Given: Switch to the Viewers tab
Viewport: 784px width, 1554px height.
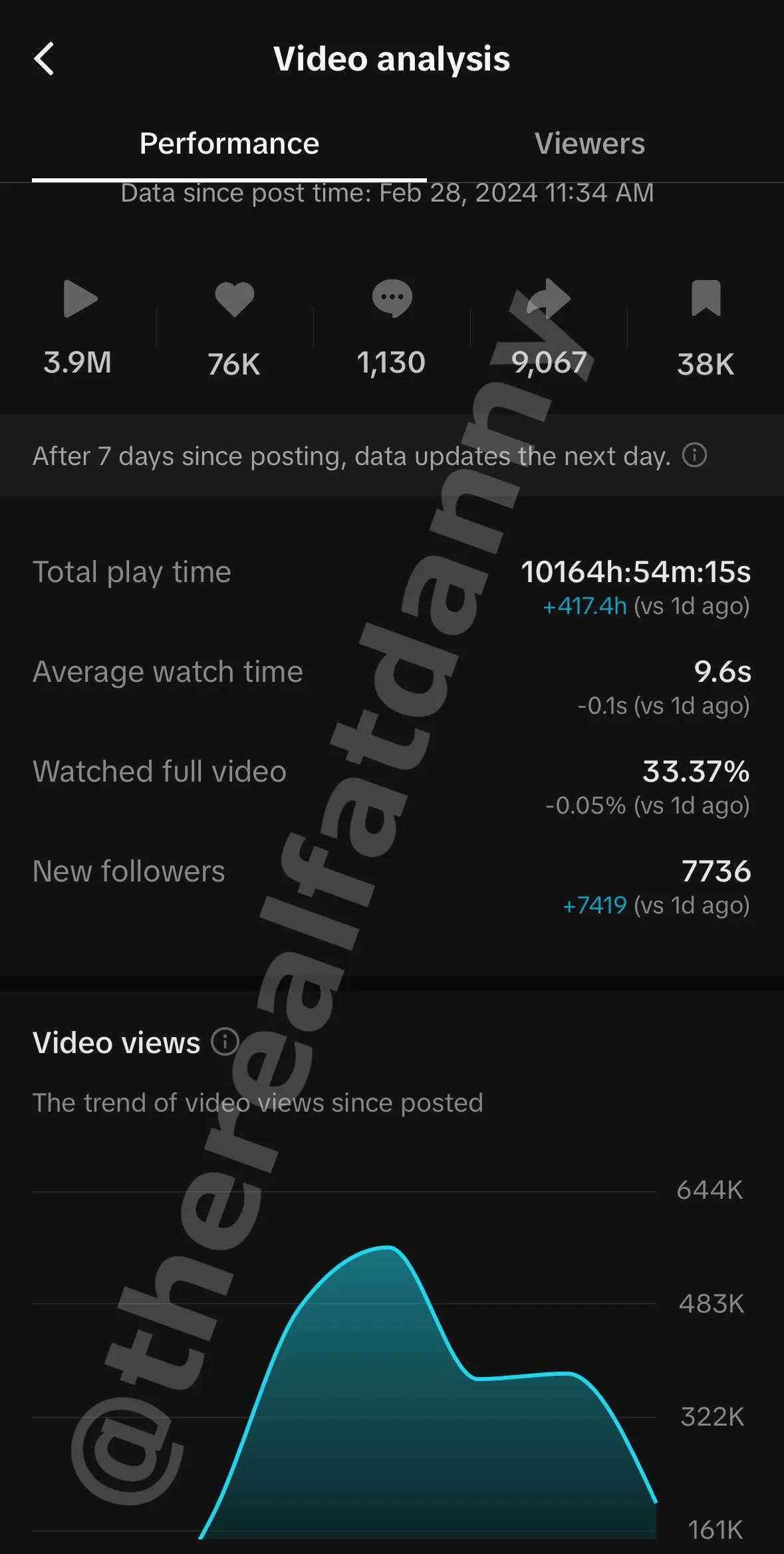Looking at the screenshot, I should (590, 144).
